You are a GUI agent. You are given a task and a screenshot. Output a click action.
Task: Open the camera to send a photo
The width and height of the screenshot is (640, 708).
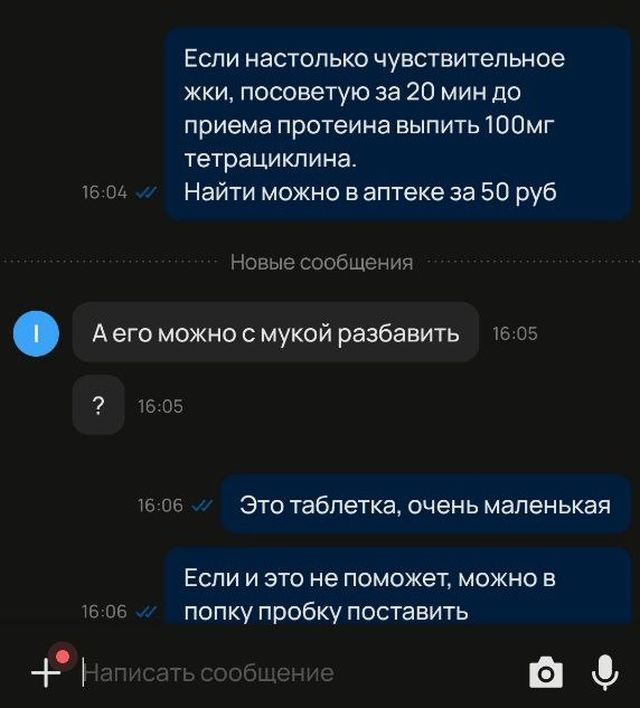click(545, 673)
